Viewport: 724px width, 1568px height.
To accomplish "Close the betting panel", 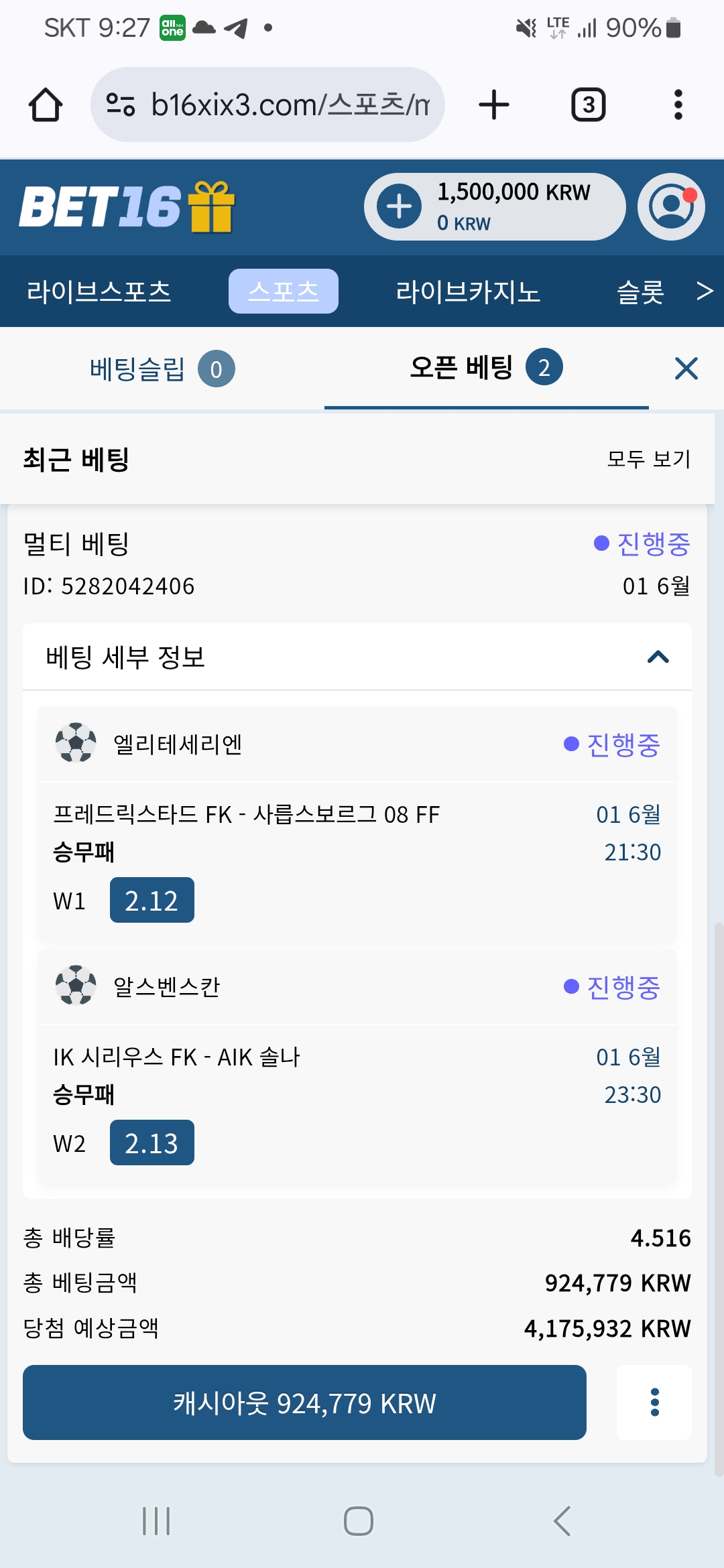I will [x=686, y=369].
